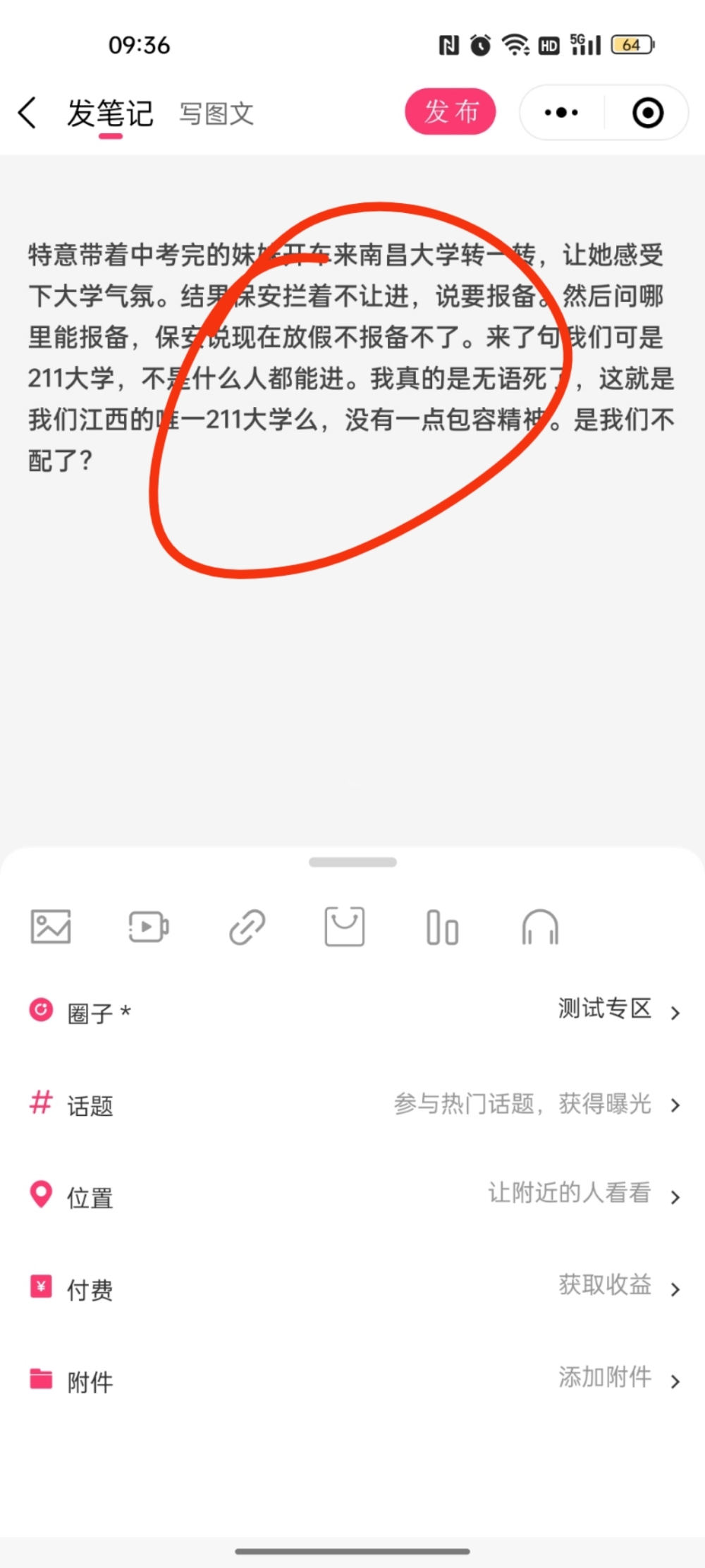Publish the note with 发布 button
Viewport: 705px width, 1568px height.
coord(450,111)
